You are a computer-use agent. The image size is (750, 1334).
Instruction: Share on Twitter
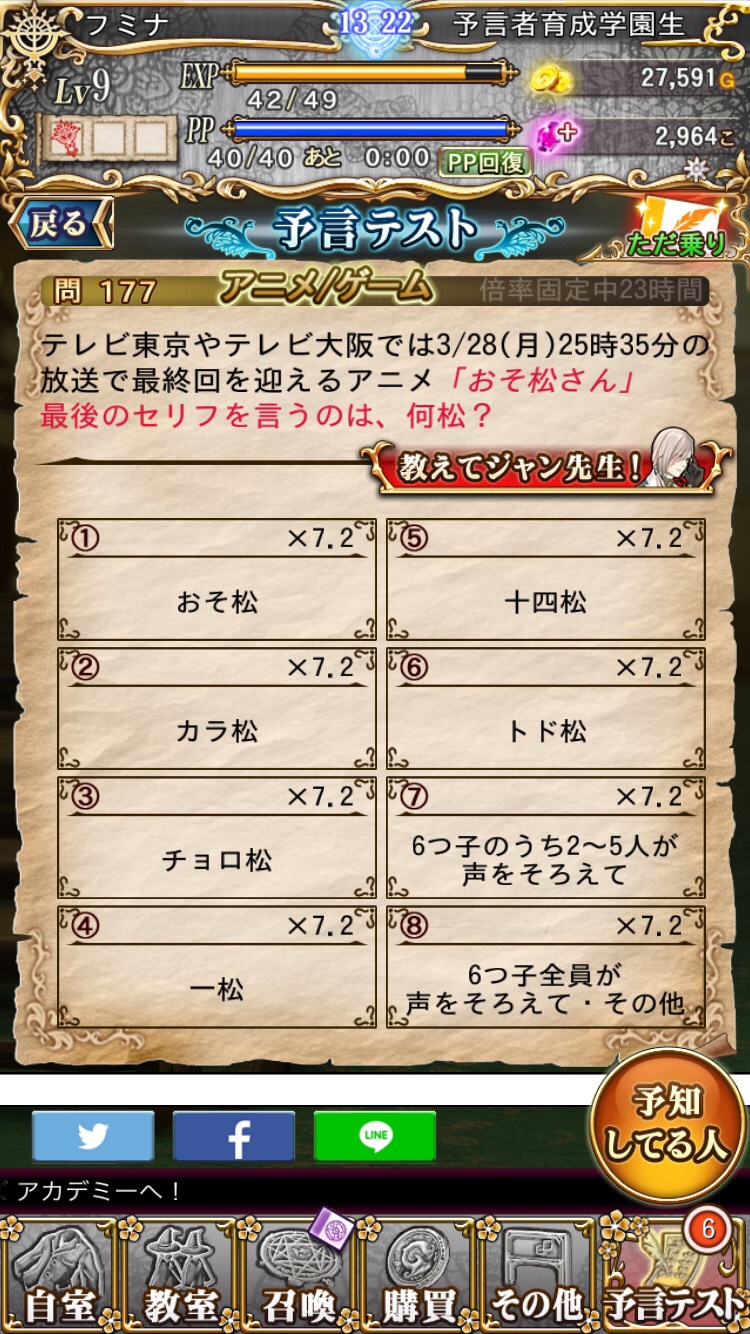pos(93,1136)
